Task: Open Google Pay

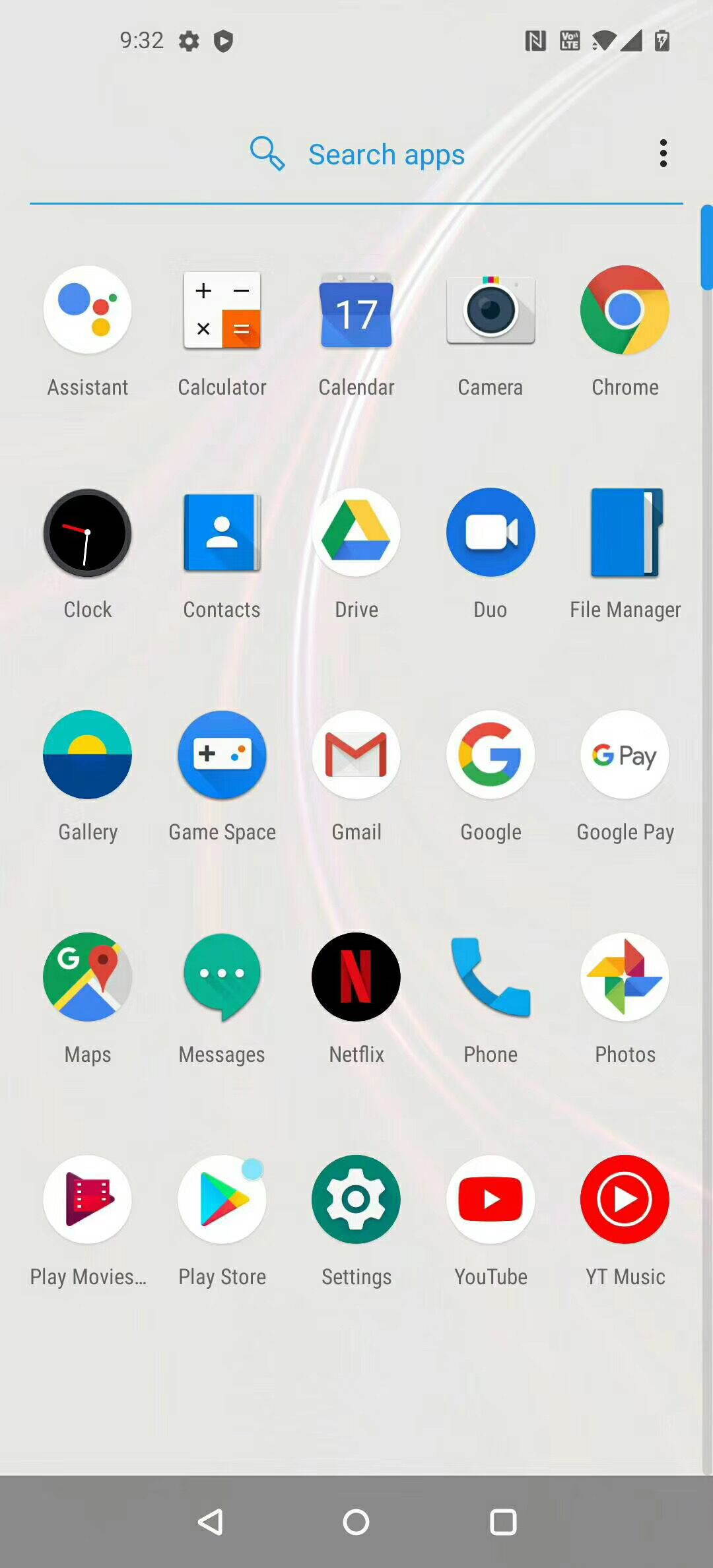Action: (x=624, y=755)
